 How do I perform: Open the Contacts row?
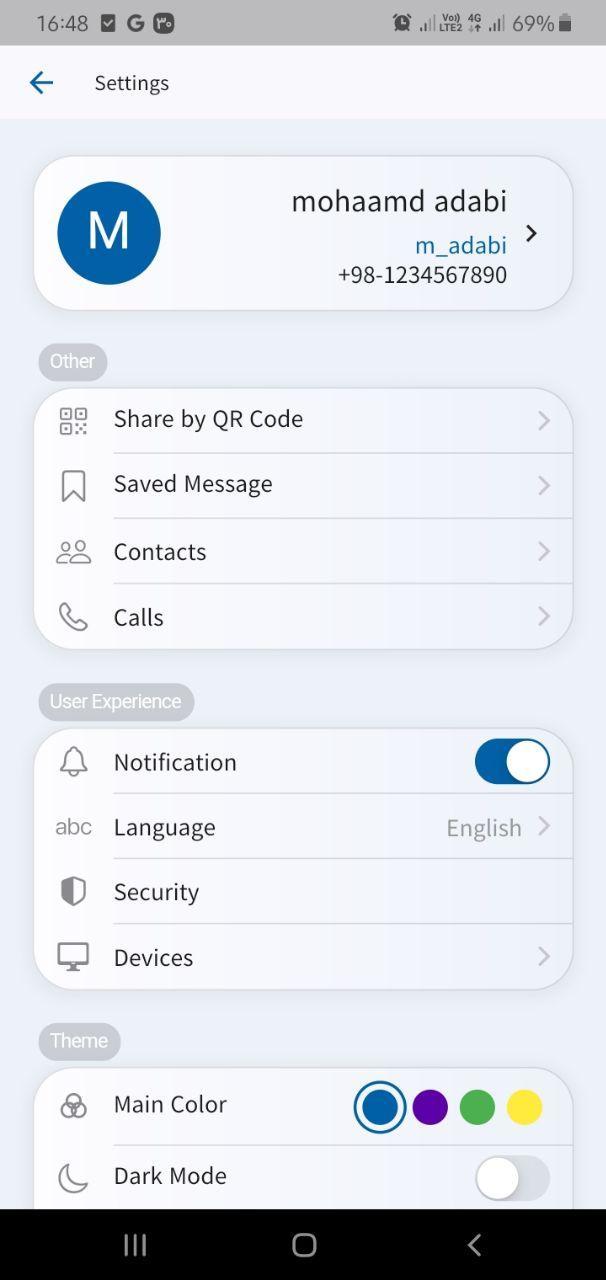coord(303,552)
